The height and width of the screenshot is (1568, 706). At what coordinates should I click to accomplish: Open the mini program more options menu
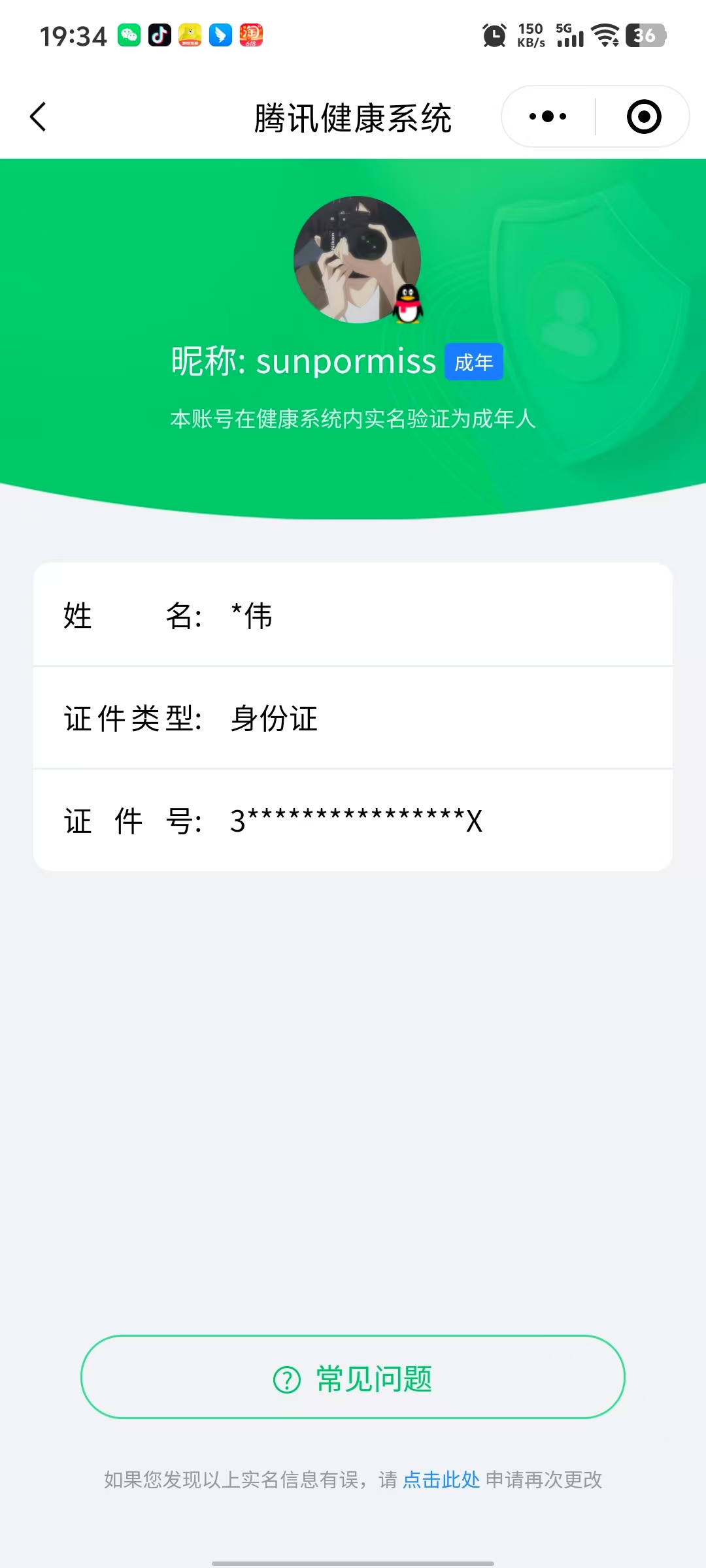(548, 117)
